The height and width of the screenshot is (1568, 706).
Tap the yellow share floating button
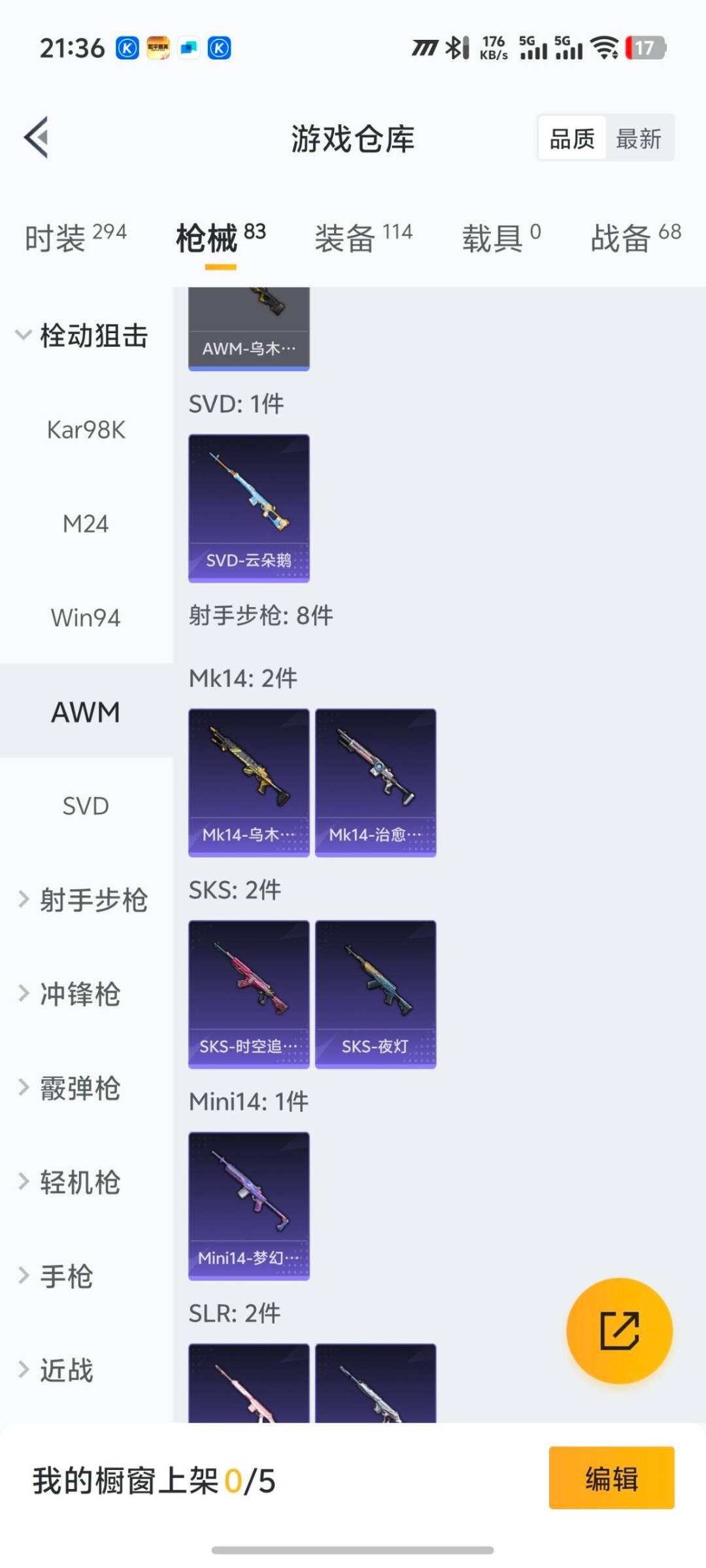point(619,1331)
